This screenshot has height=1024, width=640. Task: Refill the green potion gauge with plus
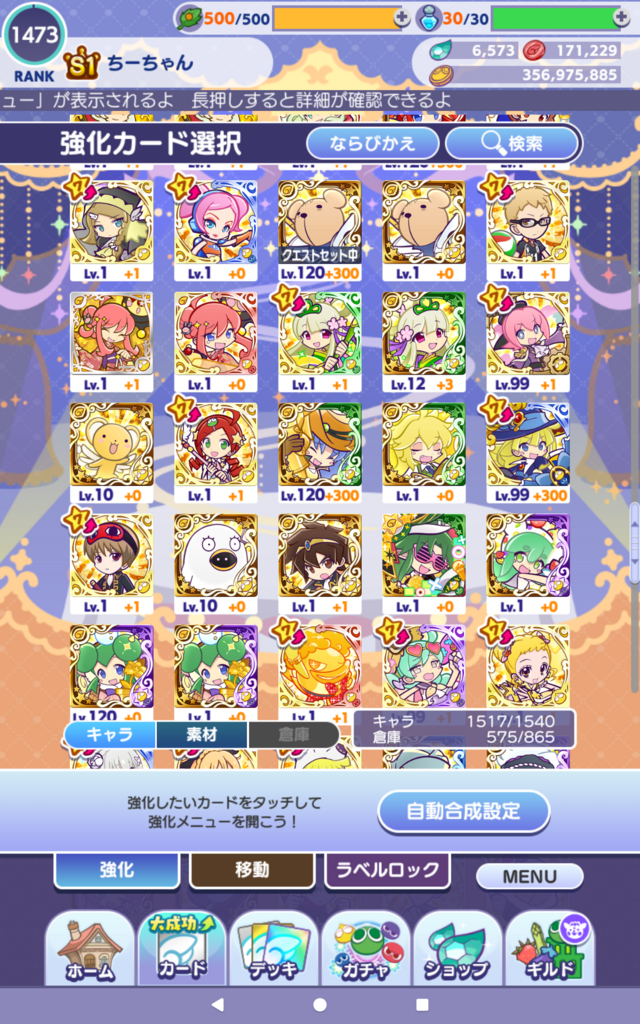[621, 19]
